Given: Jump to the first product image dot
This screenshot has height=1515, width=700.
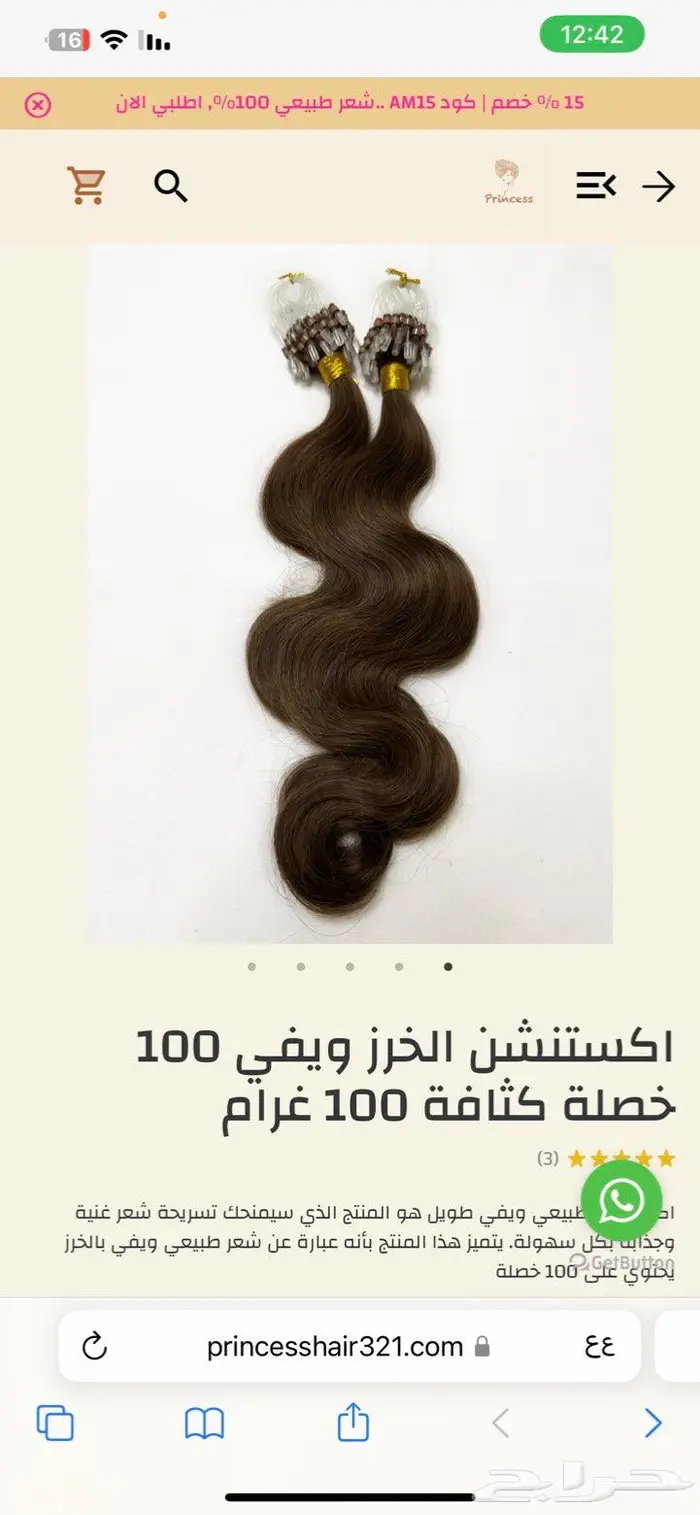Looking at the screenshot, I should coord(251,967).
